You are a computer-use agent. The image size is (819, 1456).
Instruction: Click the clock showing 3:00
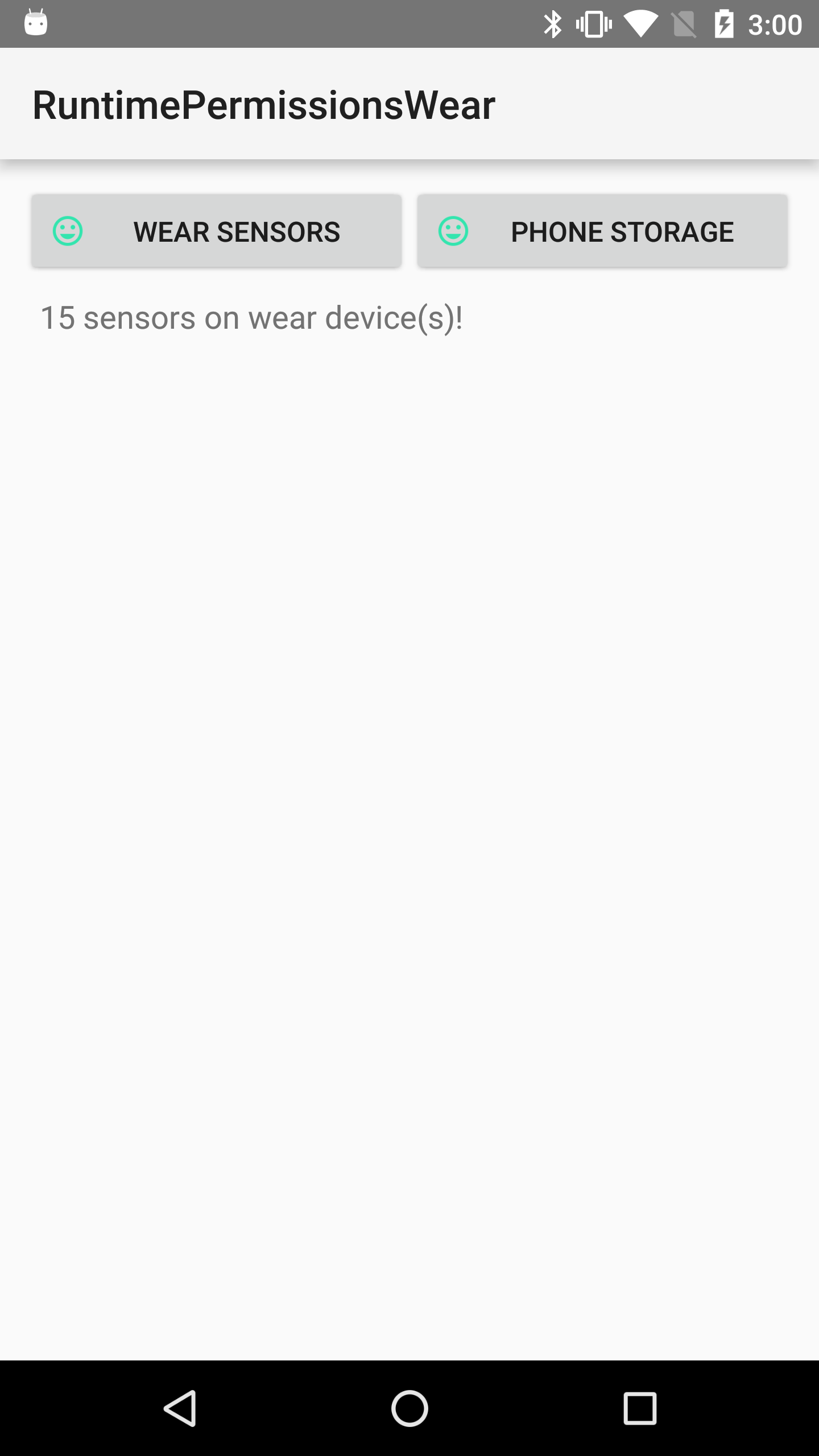pos(774,24)
